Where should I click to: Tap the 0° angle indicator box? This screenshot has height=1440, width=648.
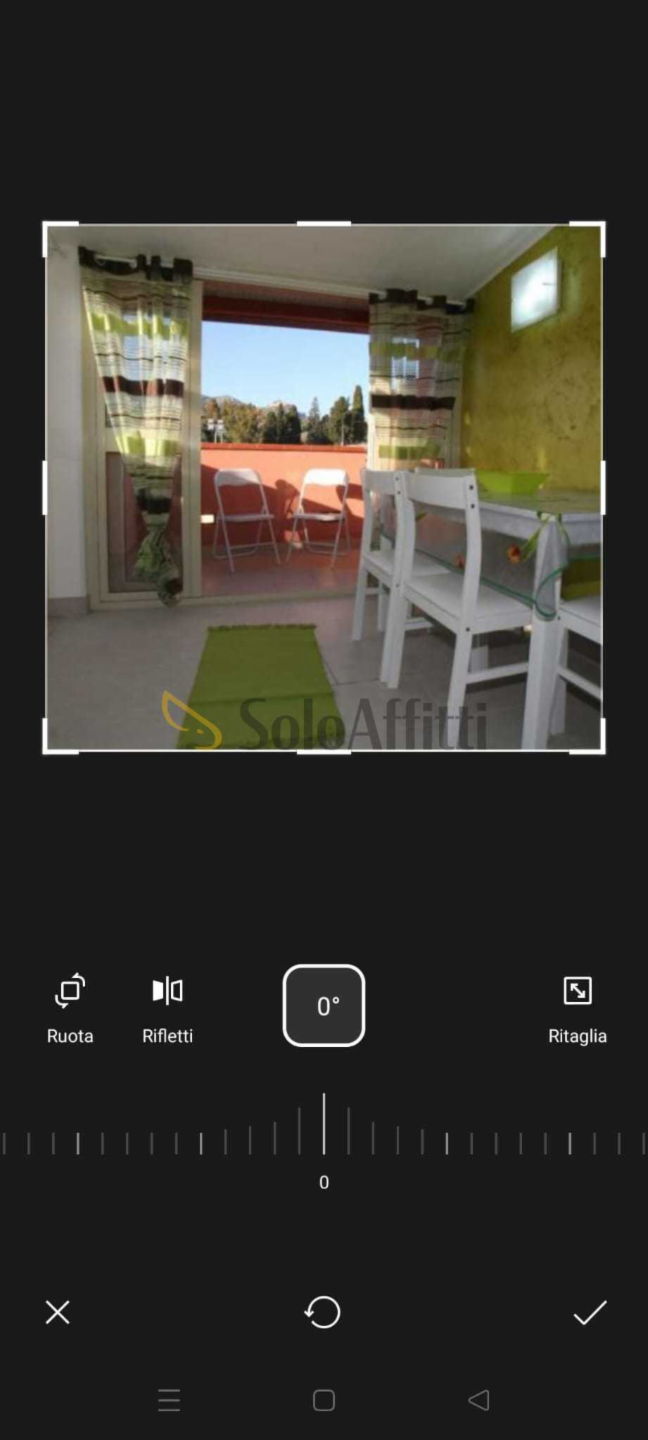click(x=324, y=1005)
